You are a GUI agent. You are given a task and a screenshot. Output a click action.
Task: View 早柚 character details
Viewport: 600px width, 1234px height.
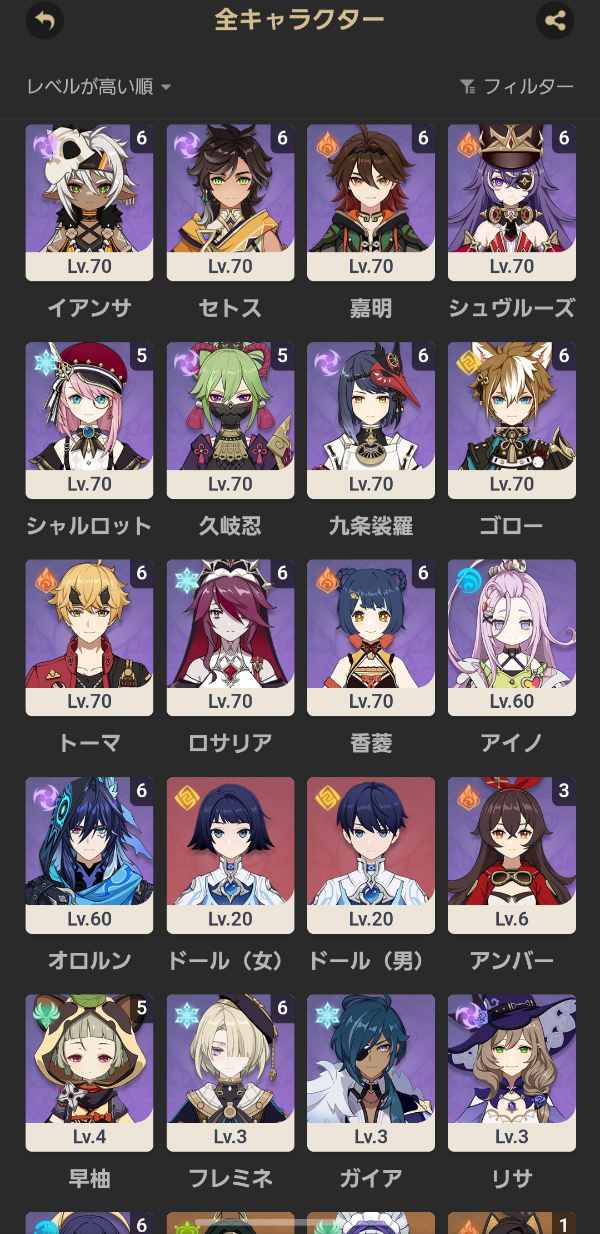89,1072
